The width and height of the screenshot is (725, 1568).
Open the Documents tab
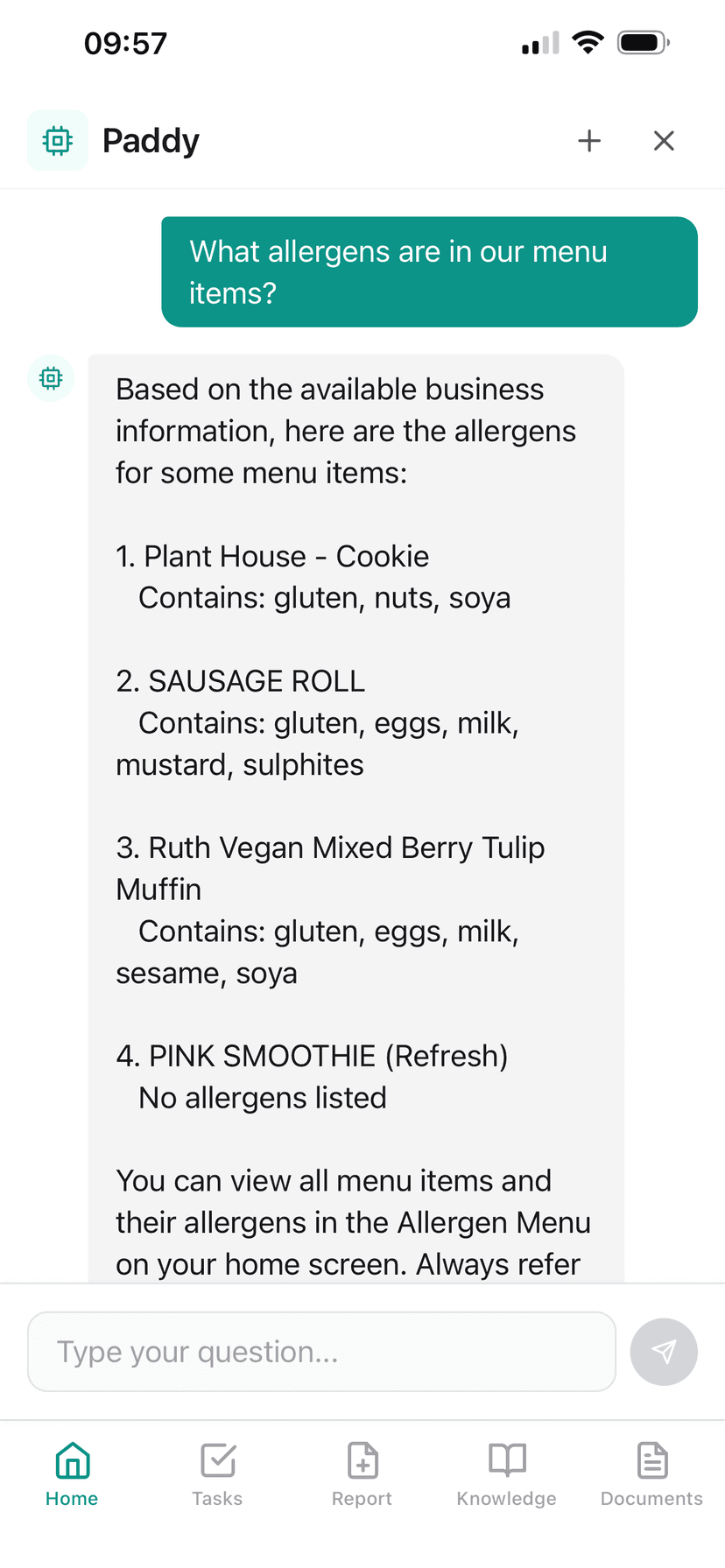coord(651,1474)
